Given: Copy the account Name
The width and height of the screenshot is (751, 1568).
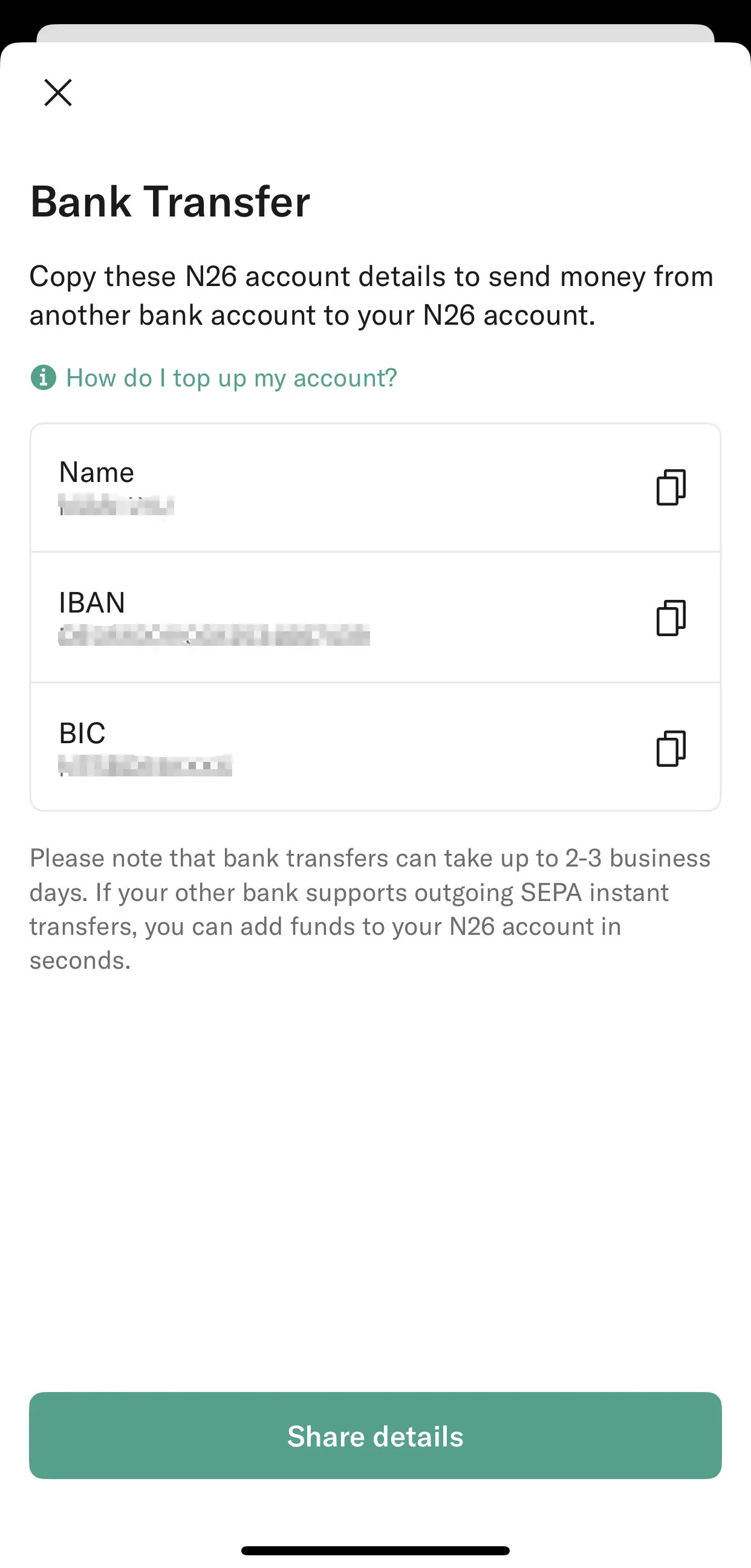Looking at the screenshot, I should 671,487.
